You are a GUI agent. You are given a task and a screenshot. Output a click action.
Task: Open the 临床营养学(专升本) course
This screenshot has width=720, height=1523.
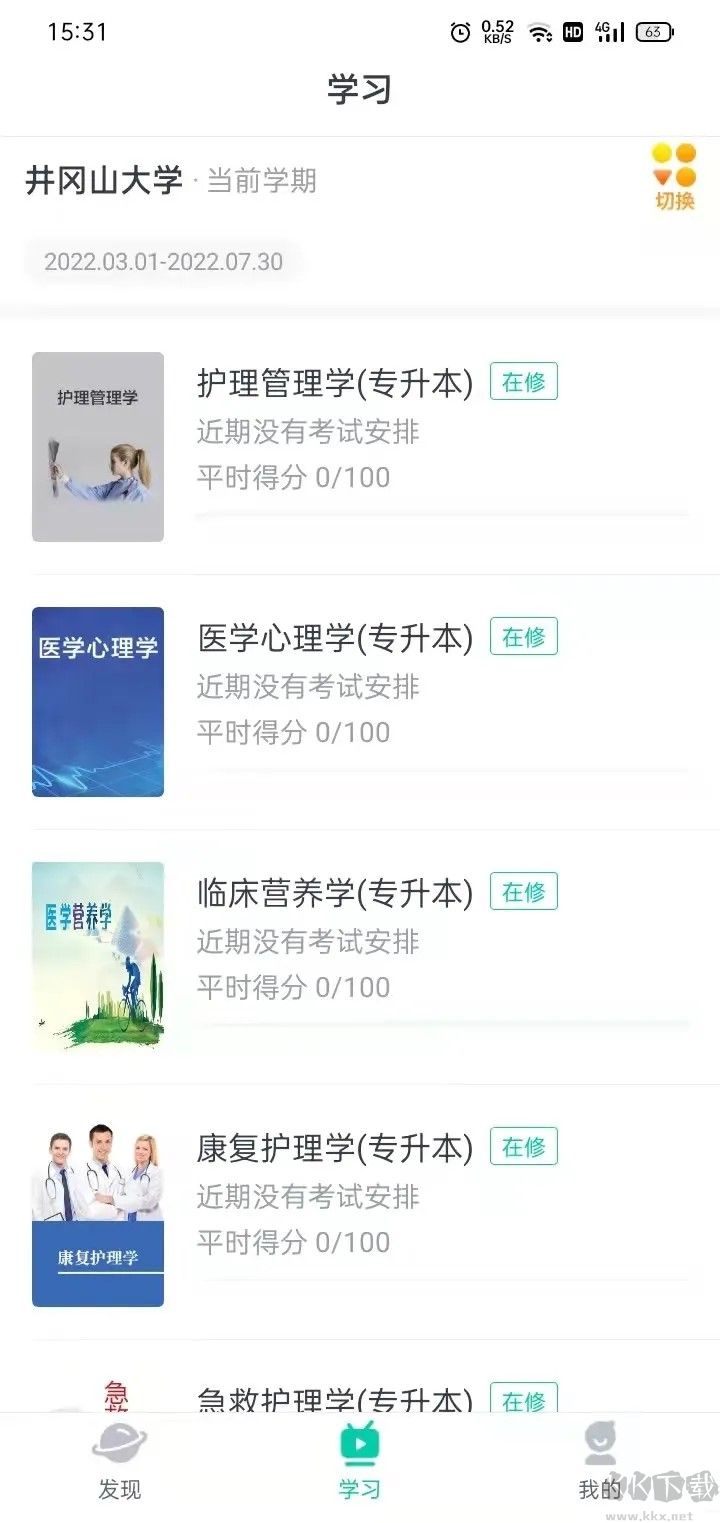coord(335,893)
